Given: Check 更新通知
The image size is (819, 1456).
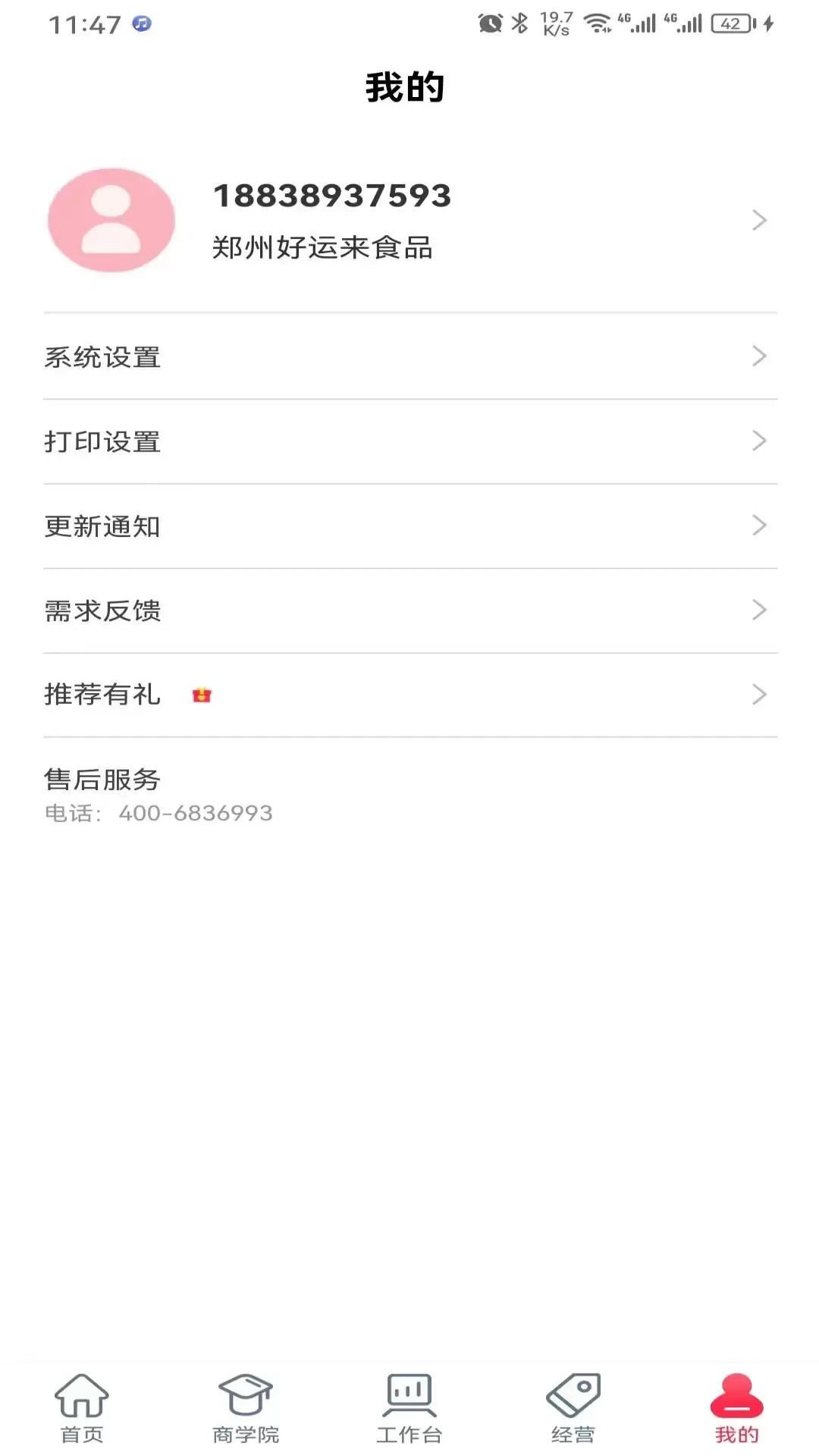Looking at the screenshot, I should click(409, 526).
